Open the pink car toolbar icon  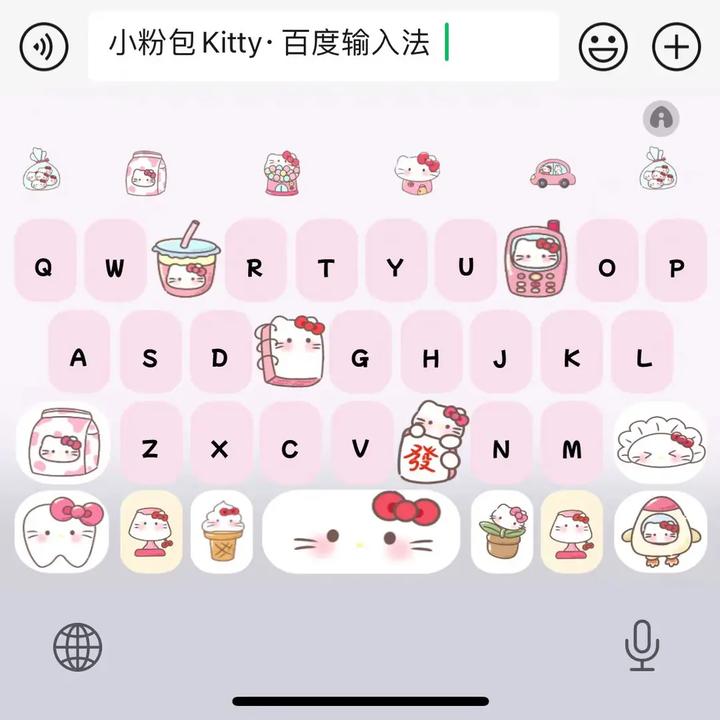pos(552,173)
